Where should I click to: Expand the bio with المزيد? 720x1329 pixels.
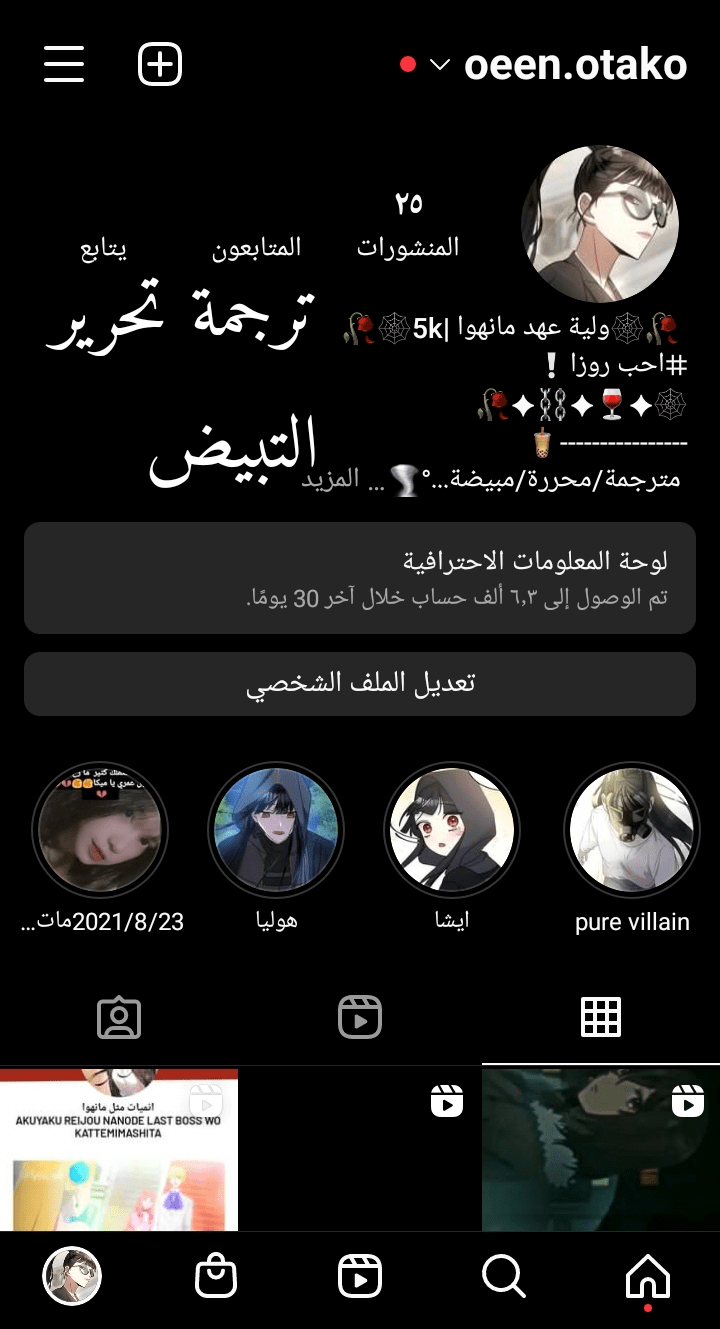pyautogui.click(x=332, y=479)
